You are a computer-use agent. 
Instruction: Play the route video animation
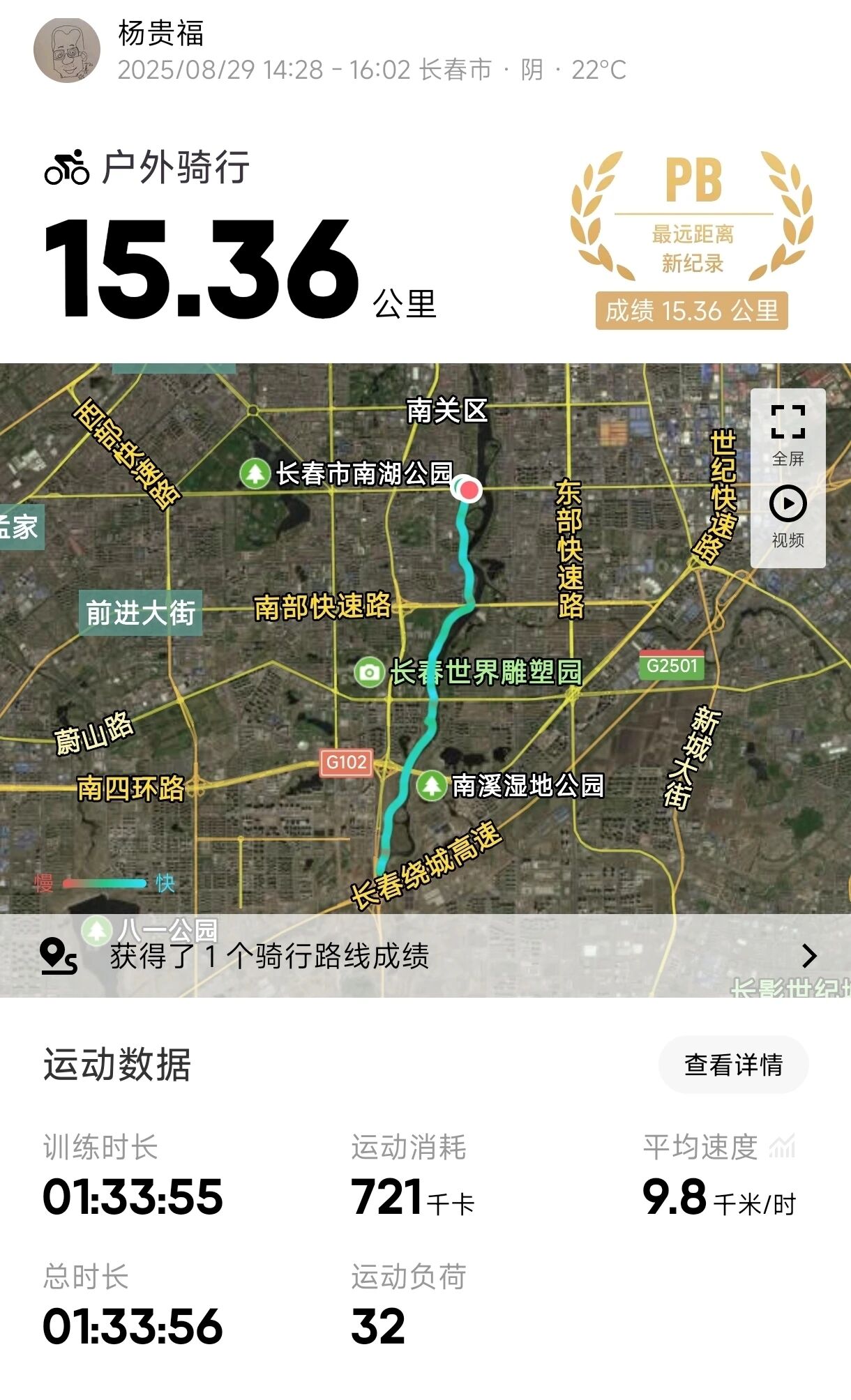tap(788, 516)
